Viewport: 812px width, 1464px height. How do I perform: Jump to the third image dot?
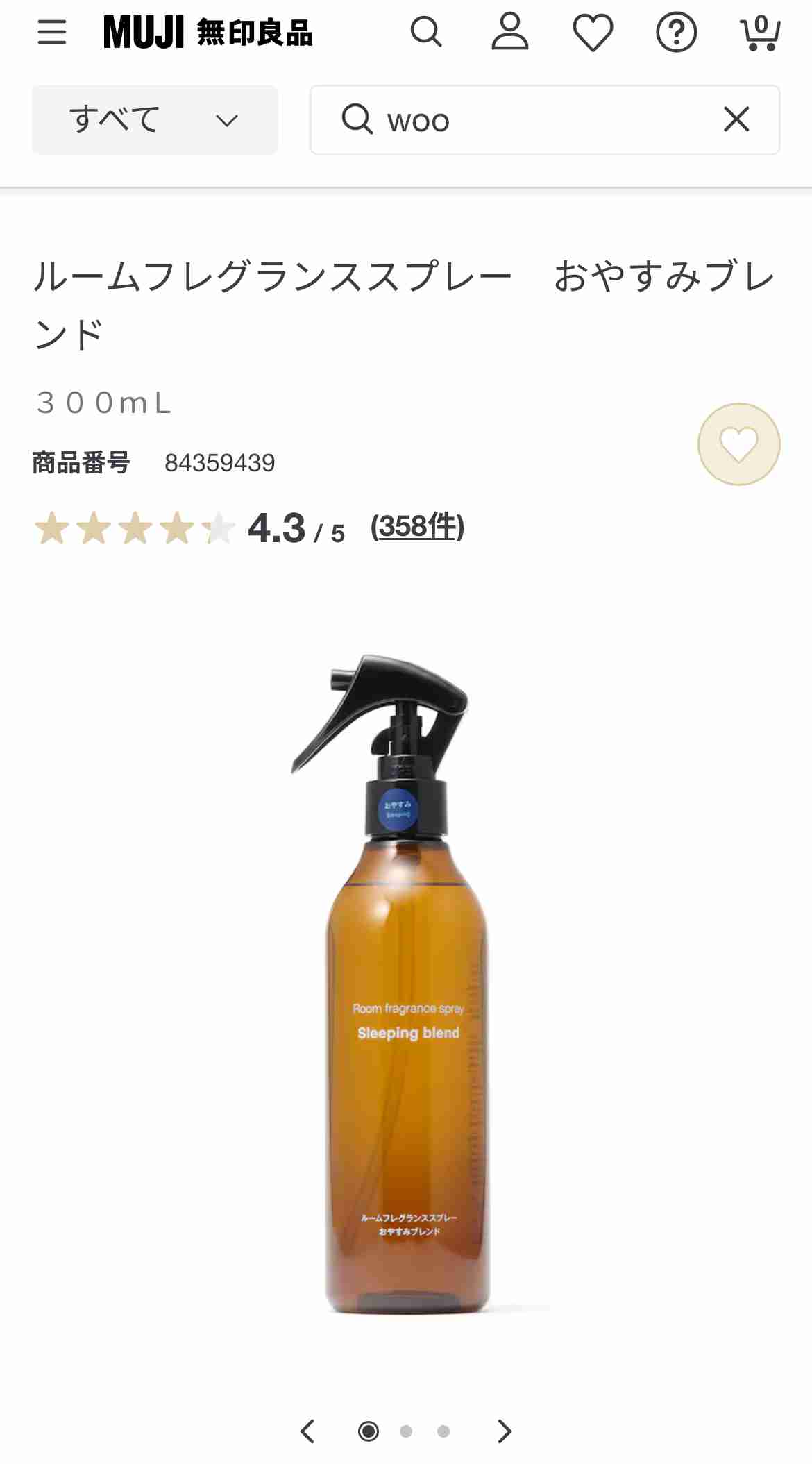click(443, 1431)
